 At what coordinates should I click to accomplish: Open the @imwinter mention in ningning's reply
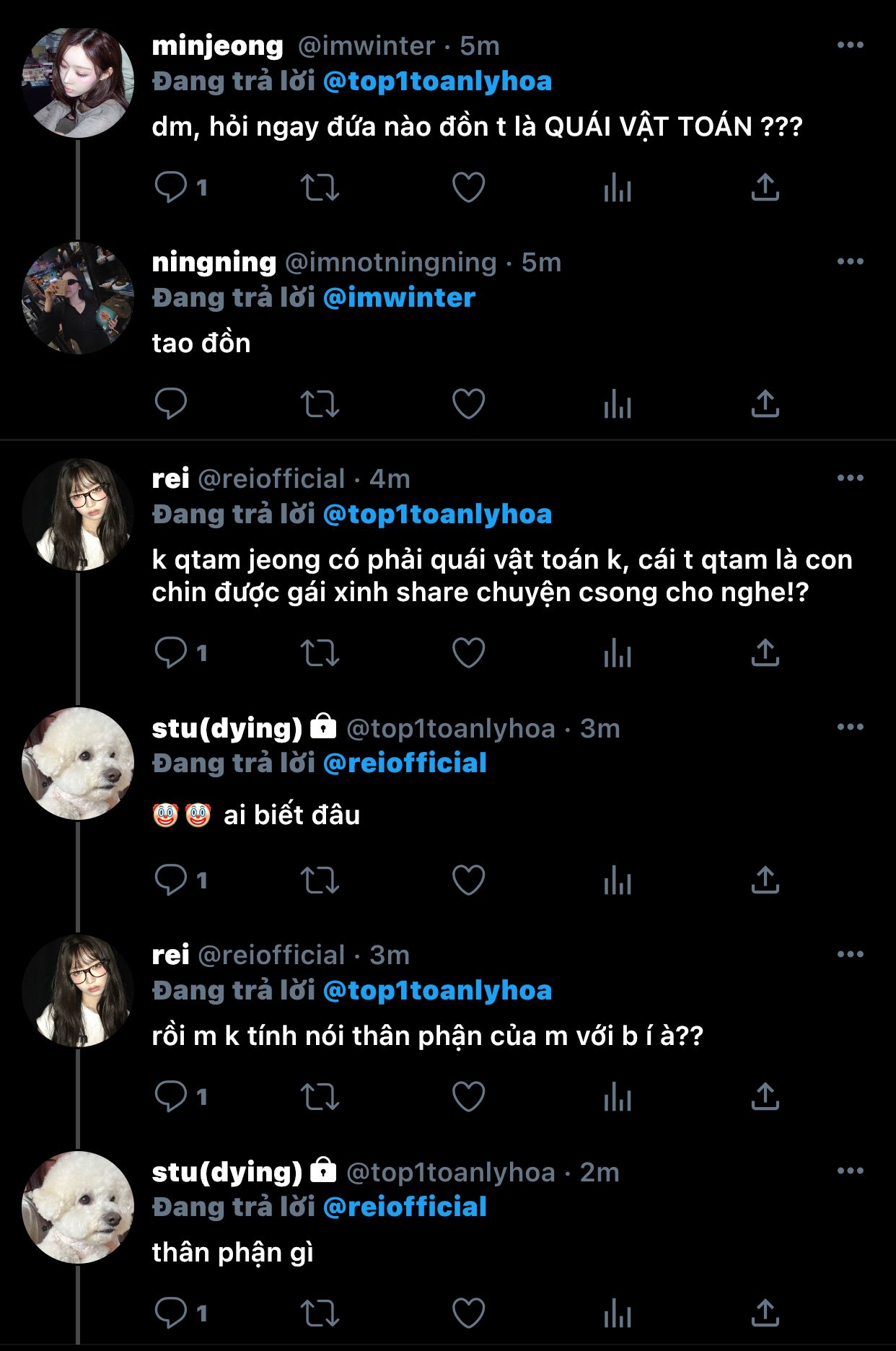[x=399, y=298]
